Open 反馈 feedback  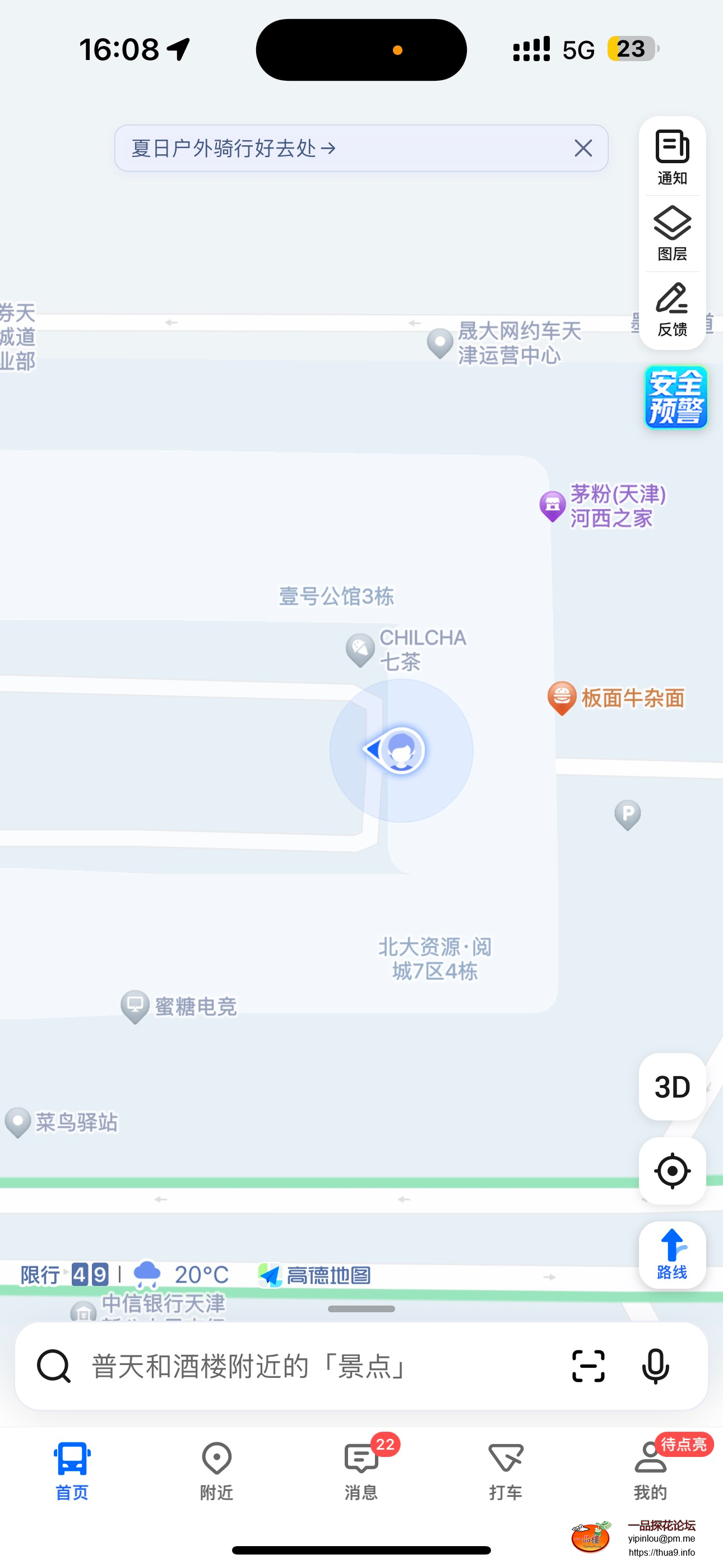tap(672, 309)
